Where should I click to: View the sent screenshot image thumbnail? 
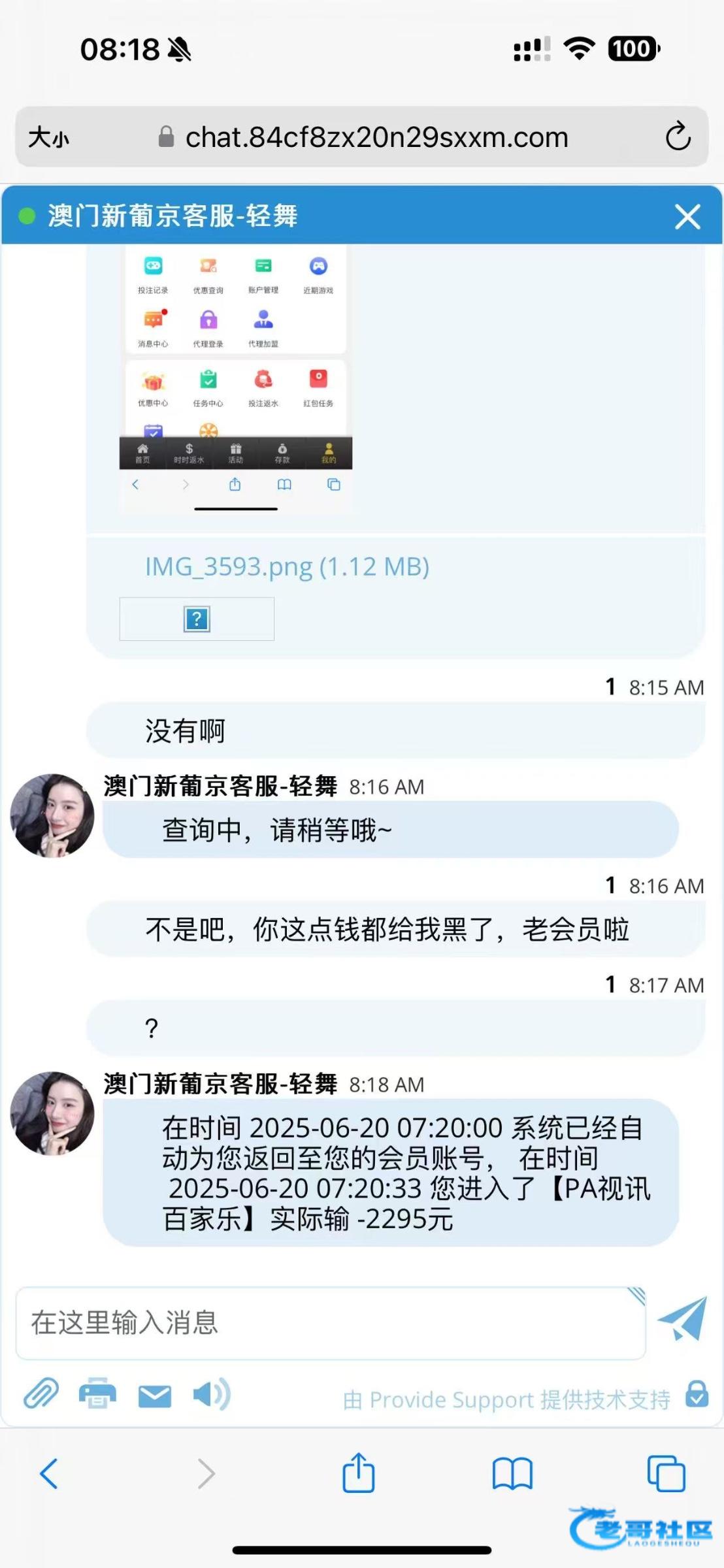click(x=235, y=379)
